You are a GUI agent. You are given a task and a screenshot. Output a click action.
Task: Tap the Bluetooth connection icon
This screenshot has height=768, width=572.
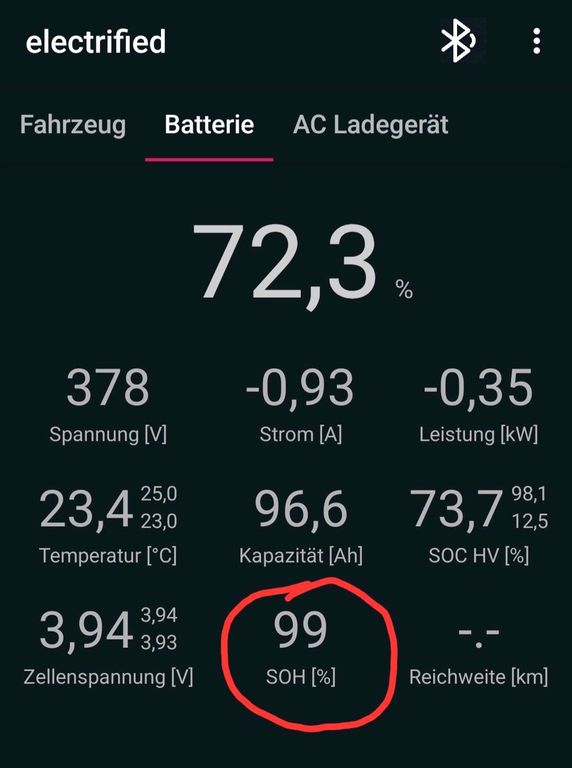458,41
